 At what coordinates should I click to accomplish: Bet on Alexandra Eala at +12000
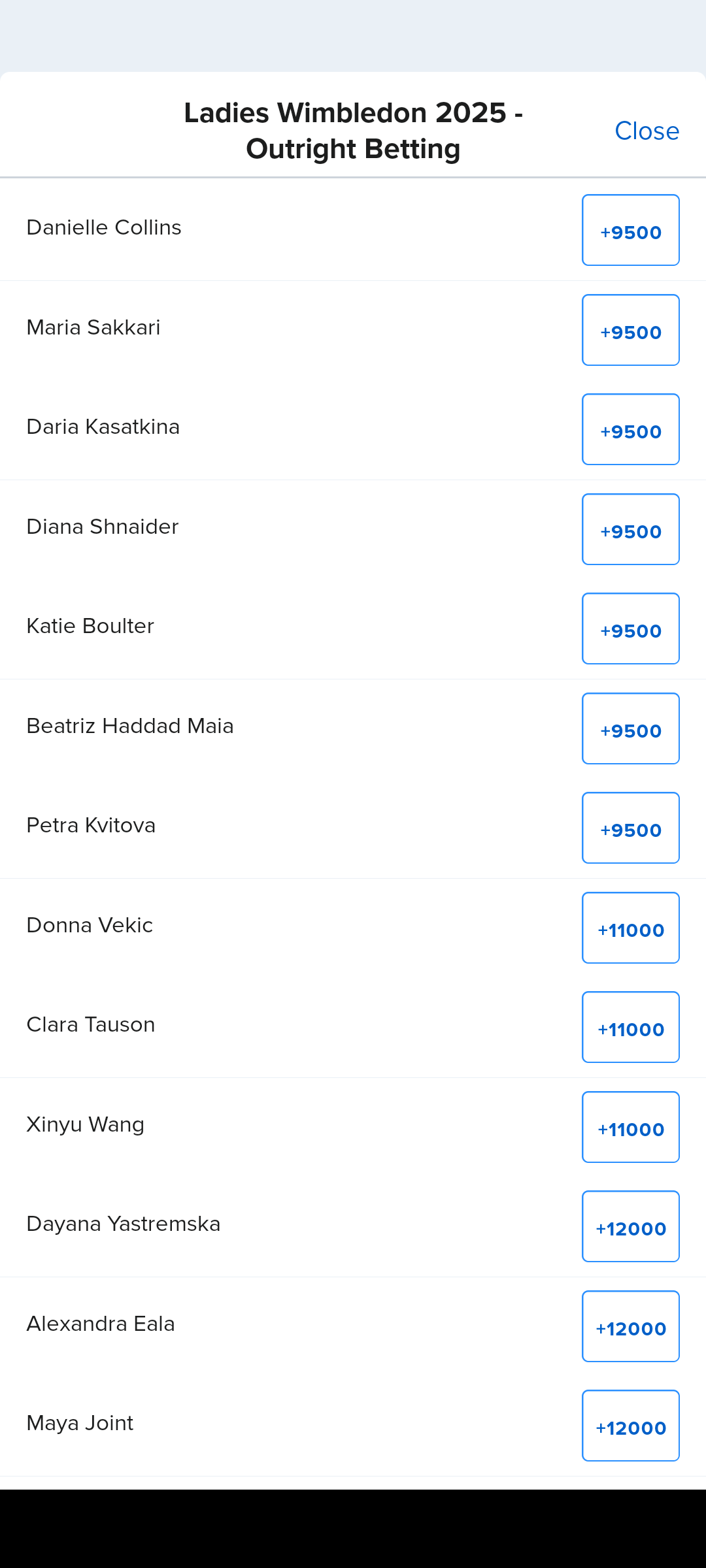[630, 1327]
